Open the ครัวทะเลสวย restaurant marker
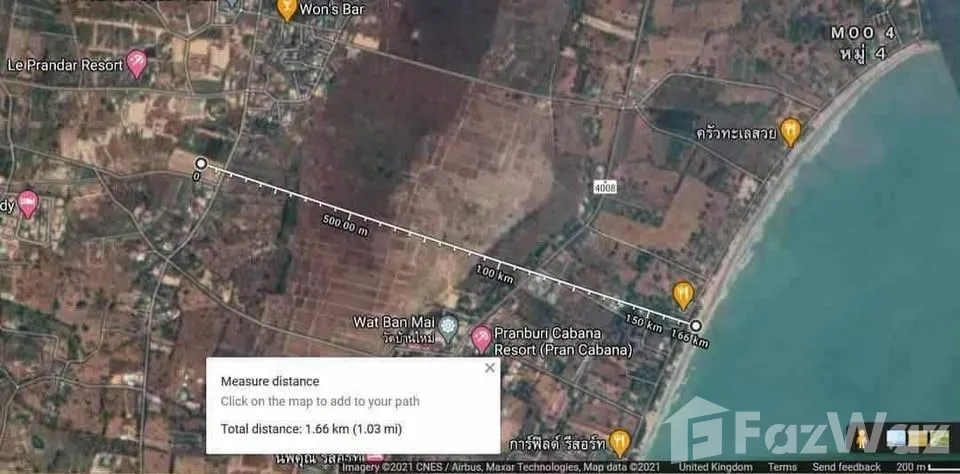Viewport: 960px width, 474px height. pyautogui.click(x=790, y=132)
